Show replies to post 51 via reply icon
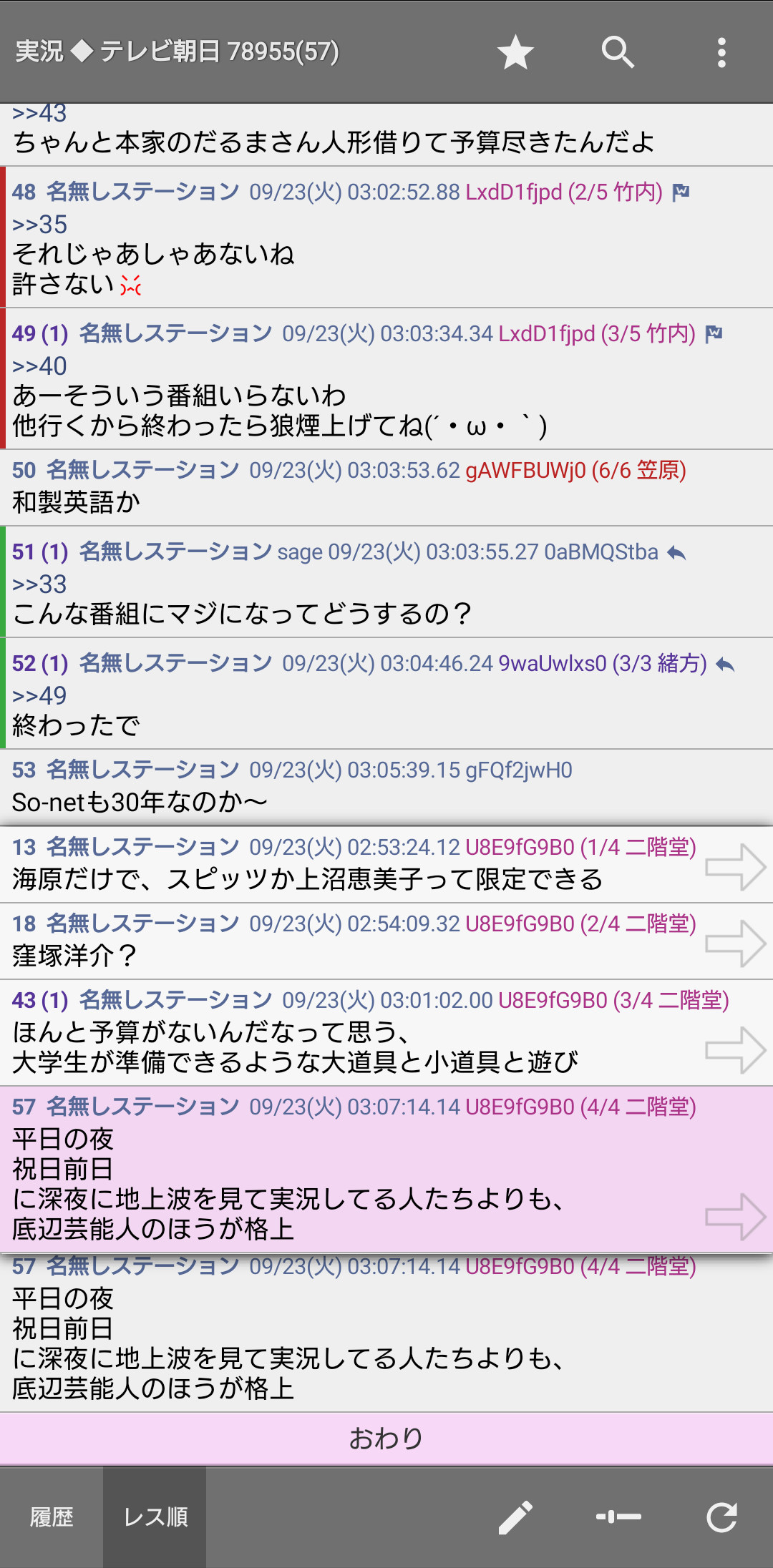 [676, 553]
